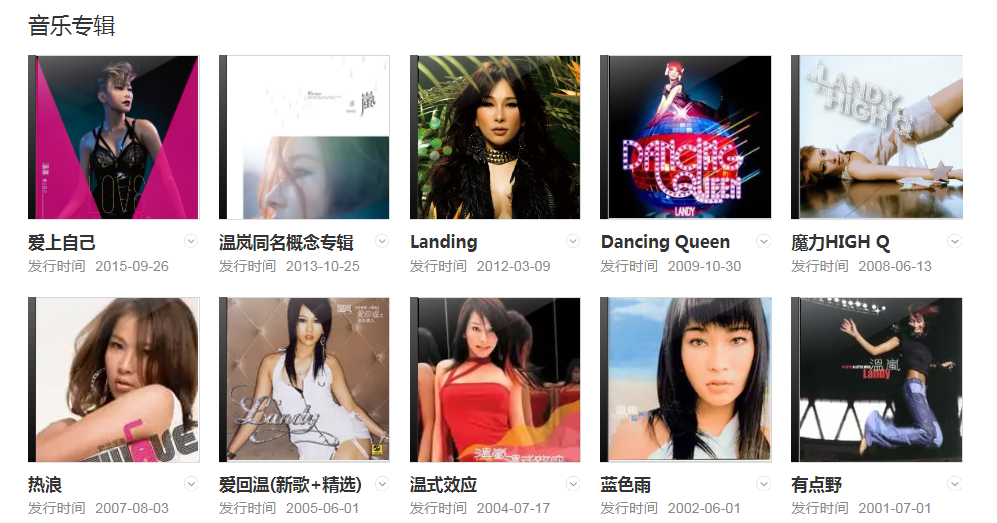
Task: Expand the arrow next to 热浪
Action: 191,484
